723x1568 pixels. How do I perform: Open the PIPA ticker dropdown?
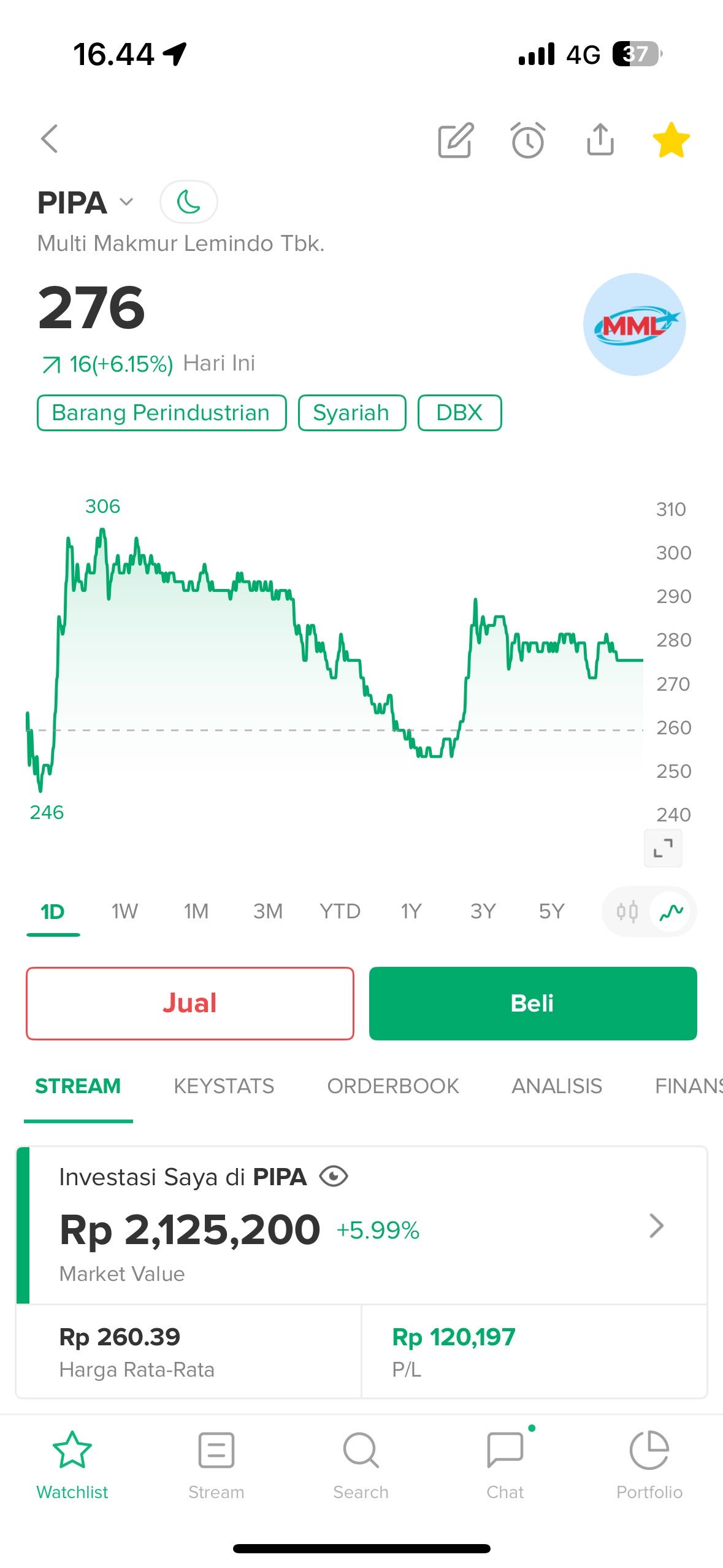click(126, 202)
